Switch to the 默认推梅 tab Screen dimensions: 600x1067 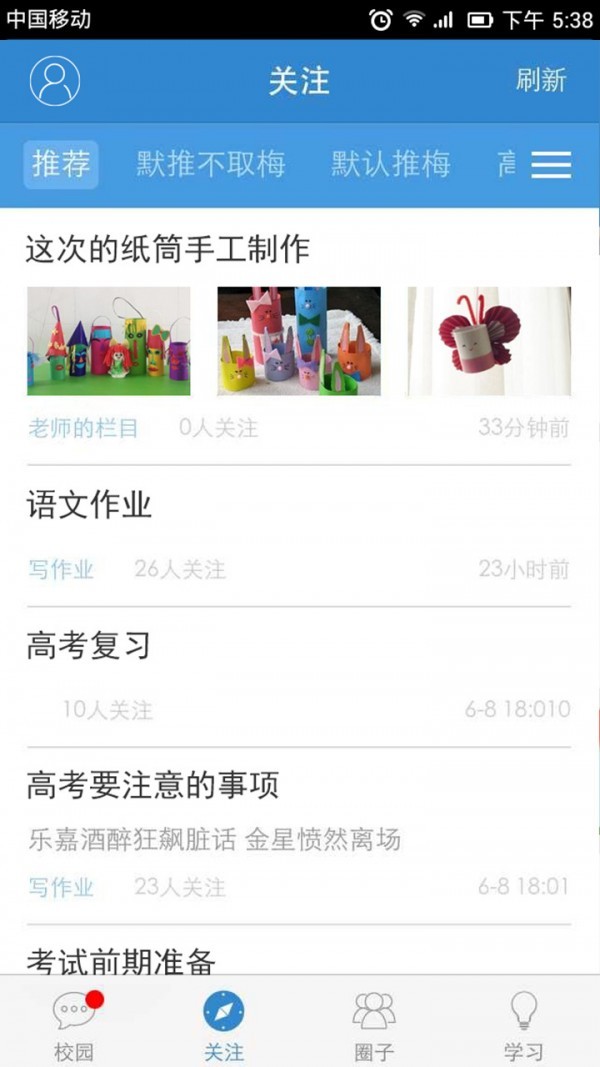(391, 165)
